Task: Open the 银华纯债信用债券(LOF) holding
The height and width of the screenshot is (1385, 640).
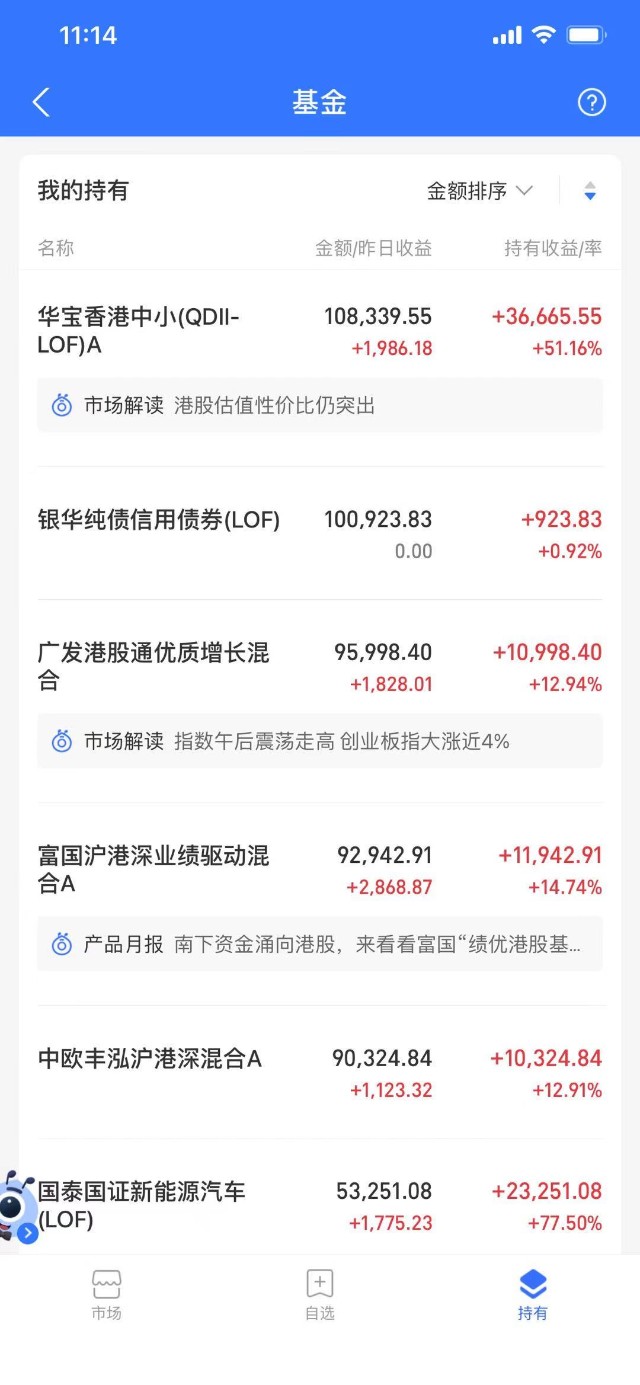Action: [159, 520]
